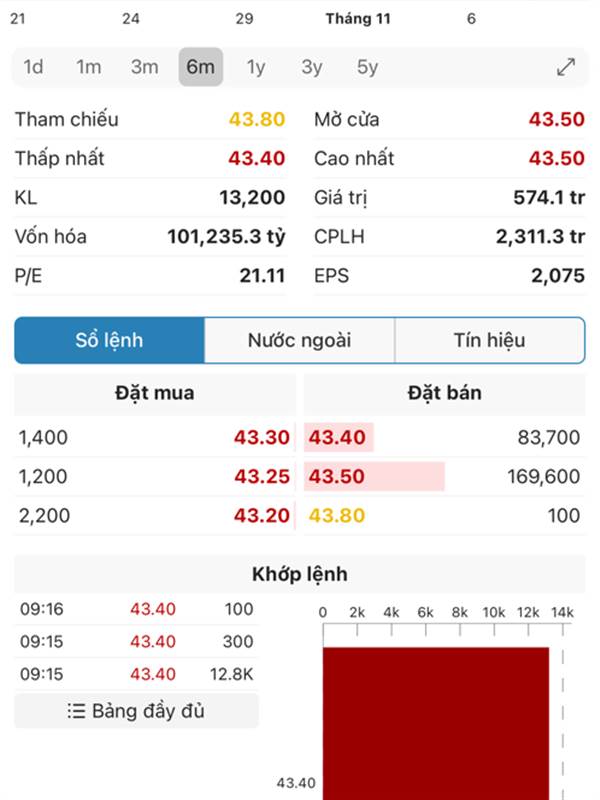
Task: Select the 1d chart range
Action: [x=33, y=67]
